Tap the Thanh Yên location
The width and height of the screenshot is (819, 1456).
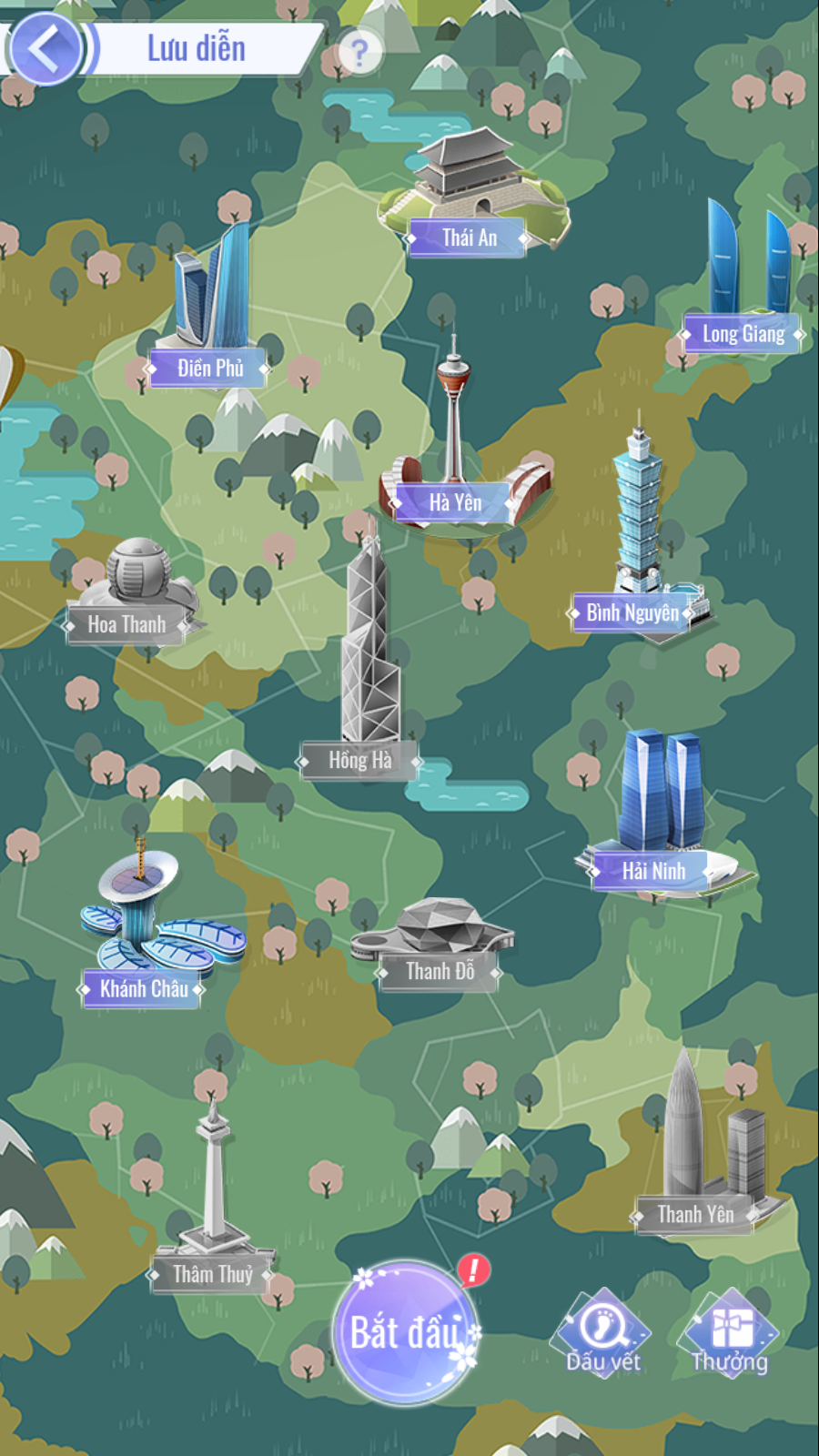point(695,1214)
